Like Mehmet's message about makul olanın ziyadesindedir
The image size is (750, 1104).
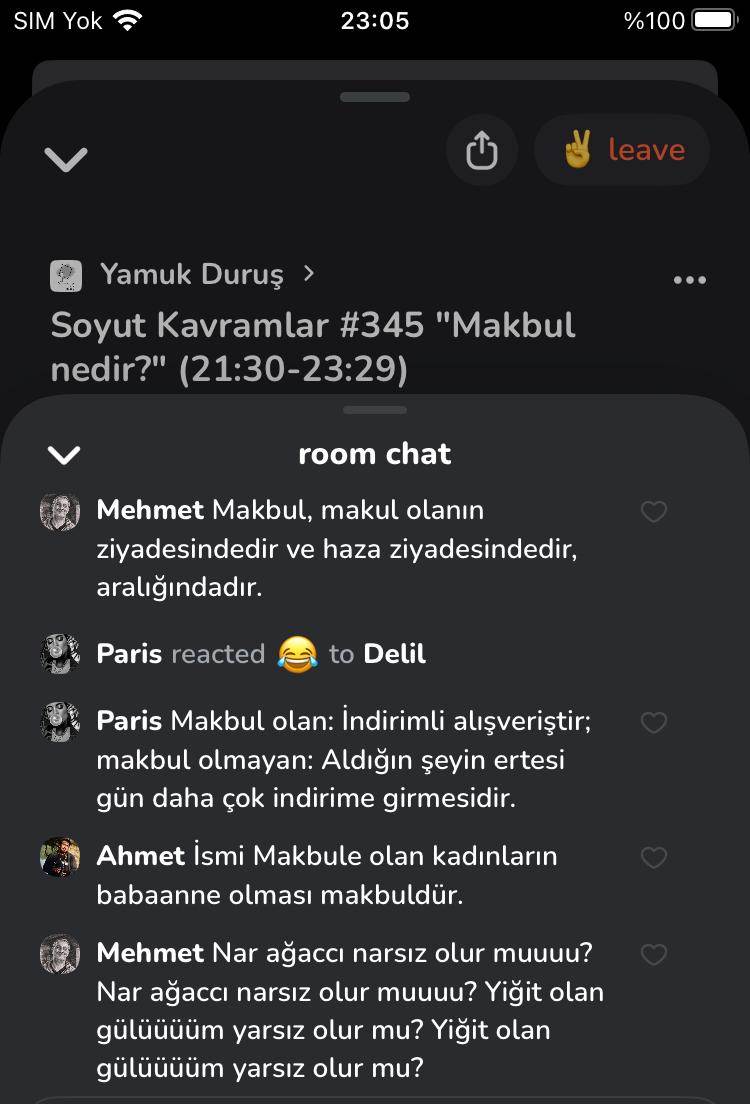pos(653,512)
